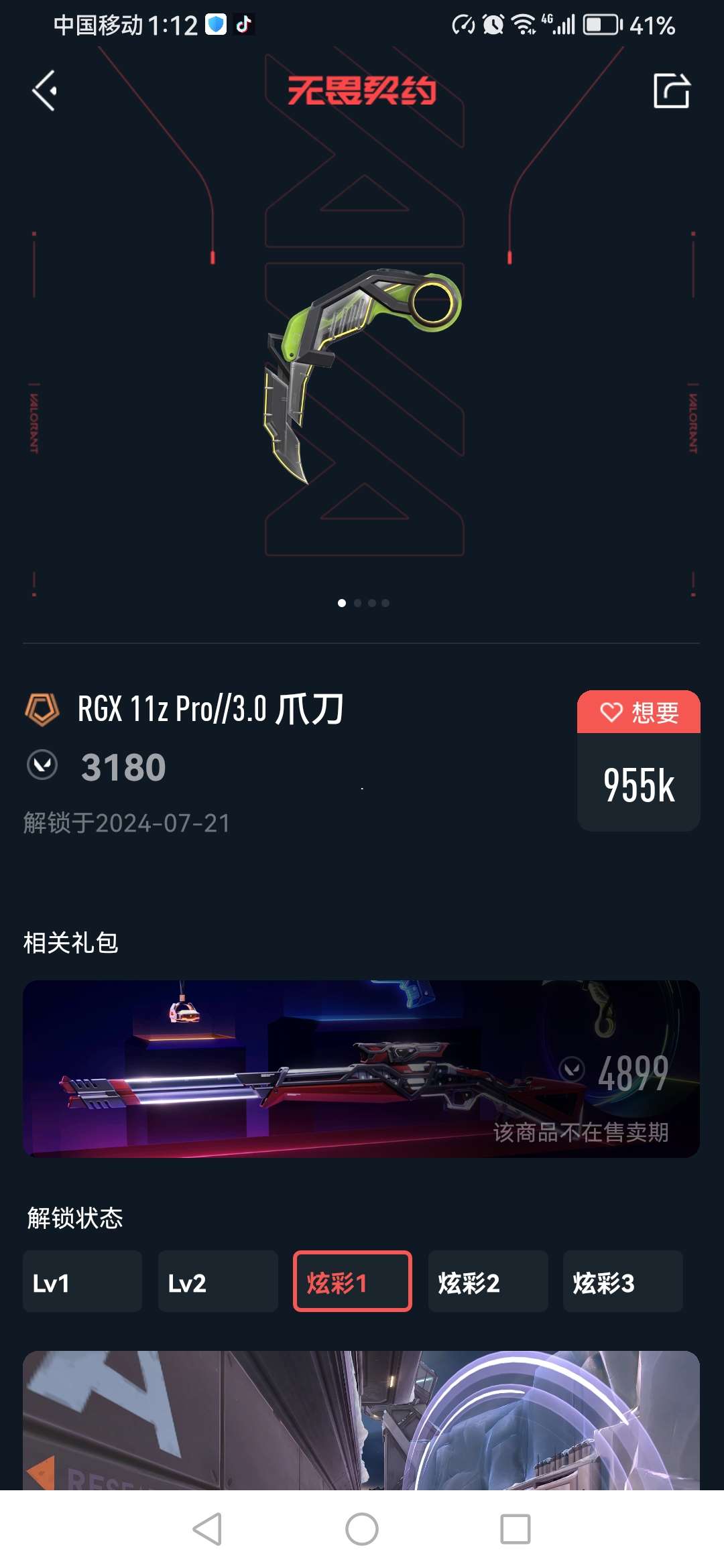
Task: Select the 炫彩1 variant
Action: [353, 1281]
